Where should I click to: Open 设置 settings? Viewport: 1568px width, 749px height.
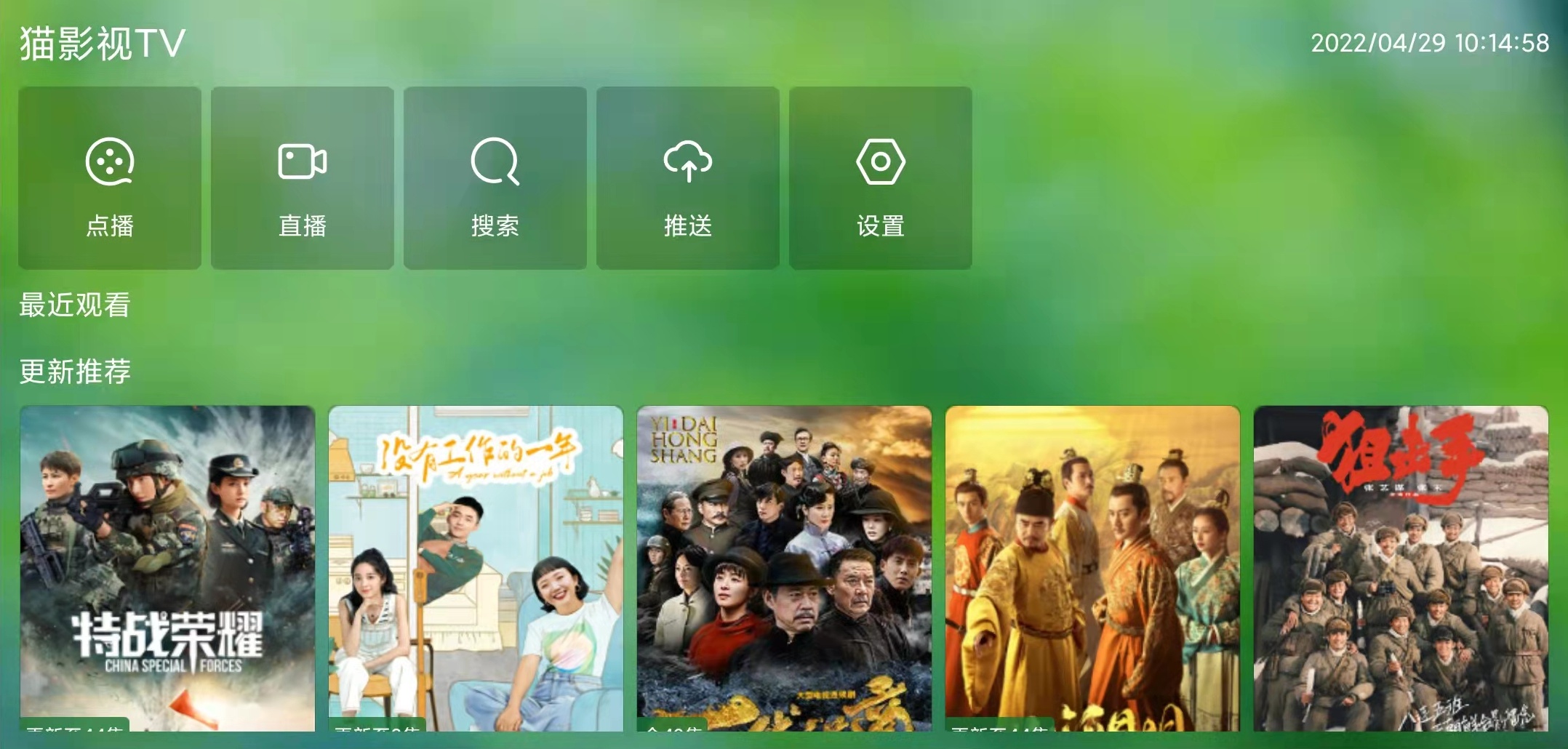pyautogui.click(x=881, y=178)
